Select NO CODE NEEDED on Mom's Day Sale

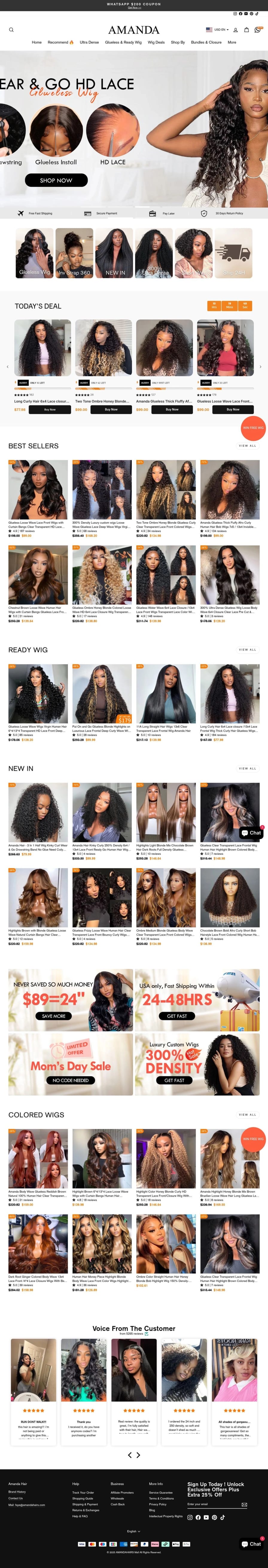(71, 1080)
